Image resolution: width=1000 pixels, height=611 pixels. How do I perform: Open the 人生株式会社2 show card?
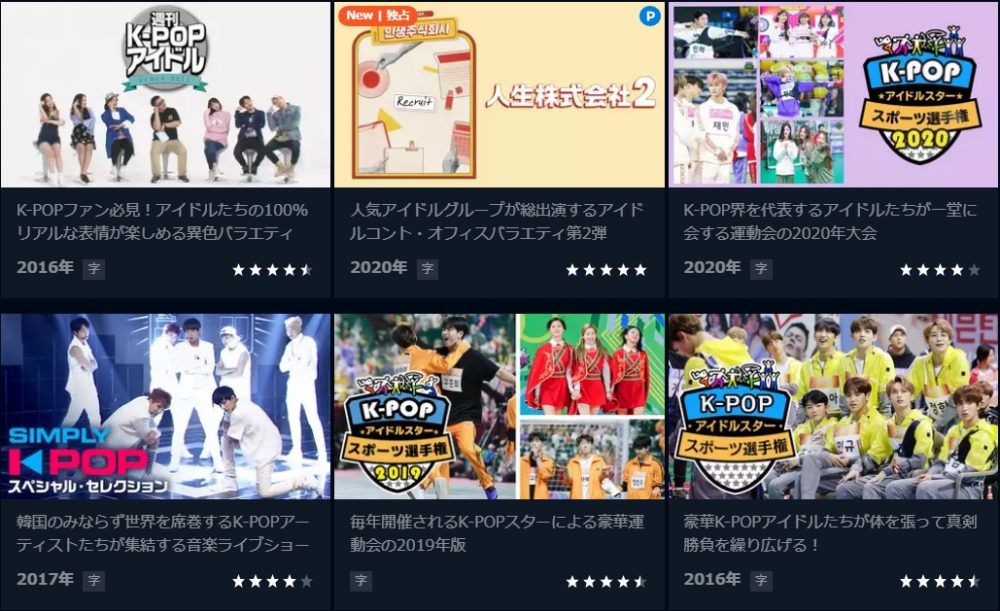pos(499,95)
